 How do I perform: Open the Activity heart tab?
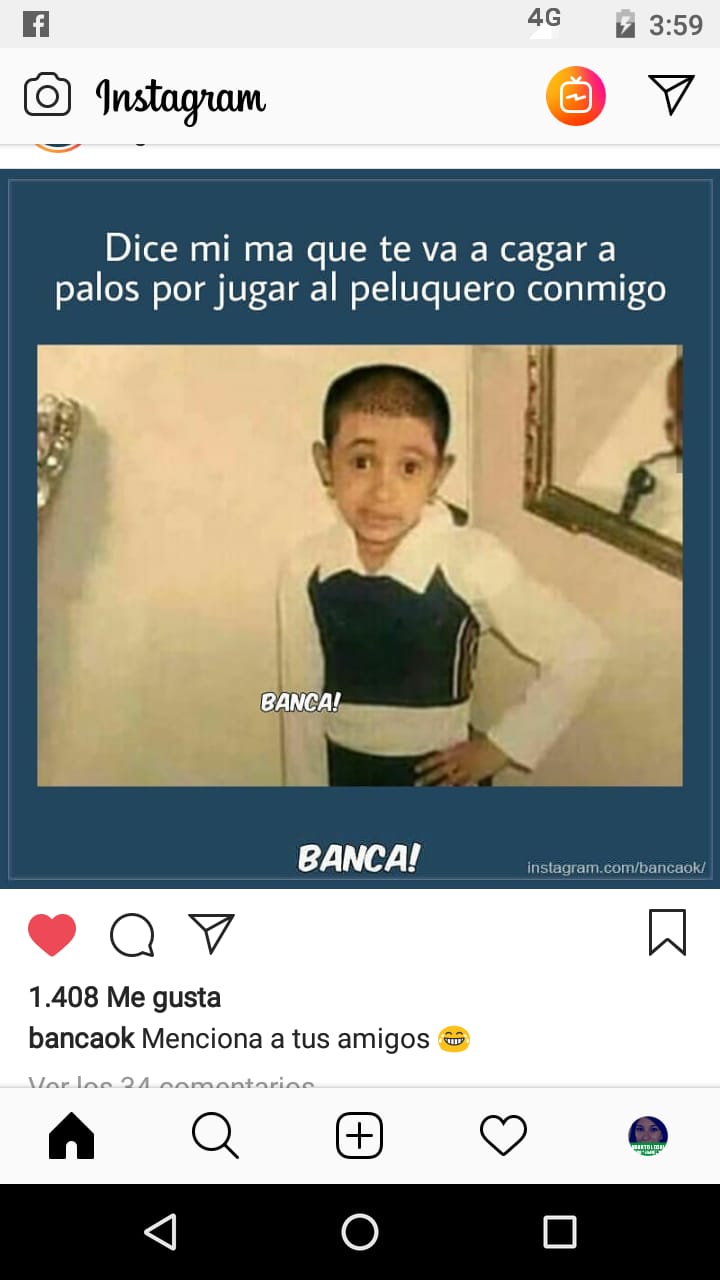(503, 1136)
